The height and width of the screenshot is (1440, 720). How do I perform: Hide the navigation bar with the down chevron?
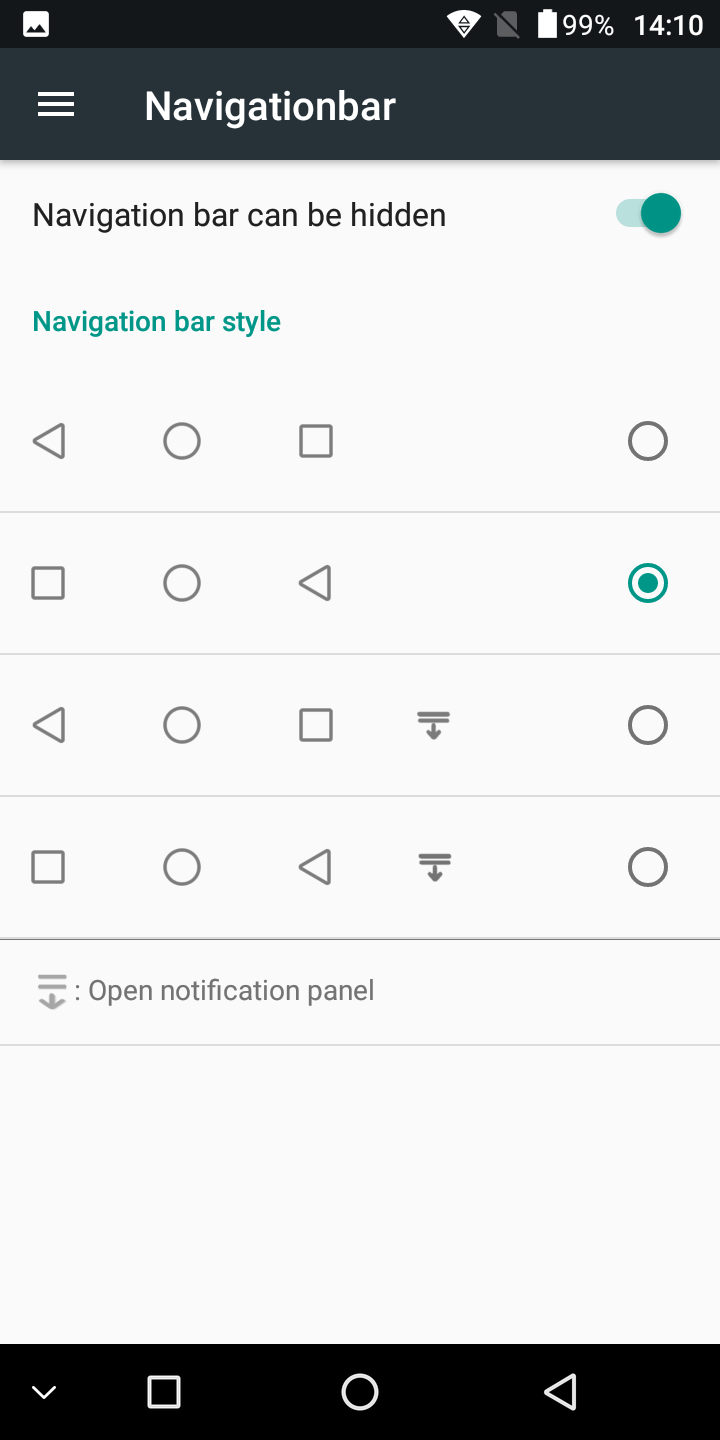pyautogui.click(x=44, y=1392)
